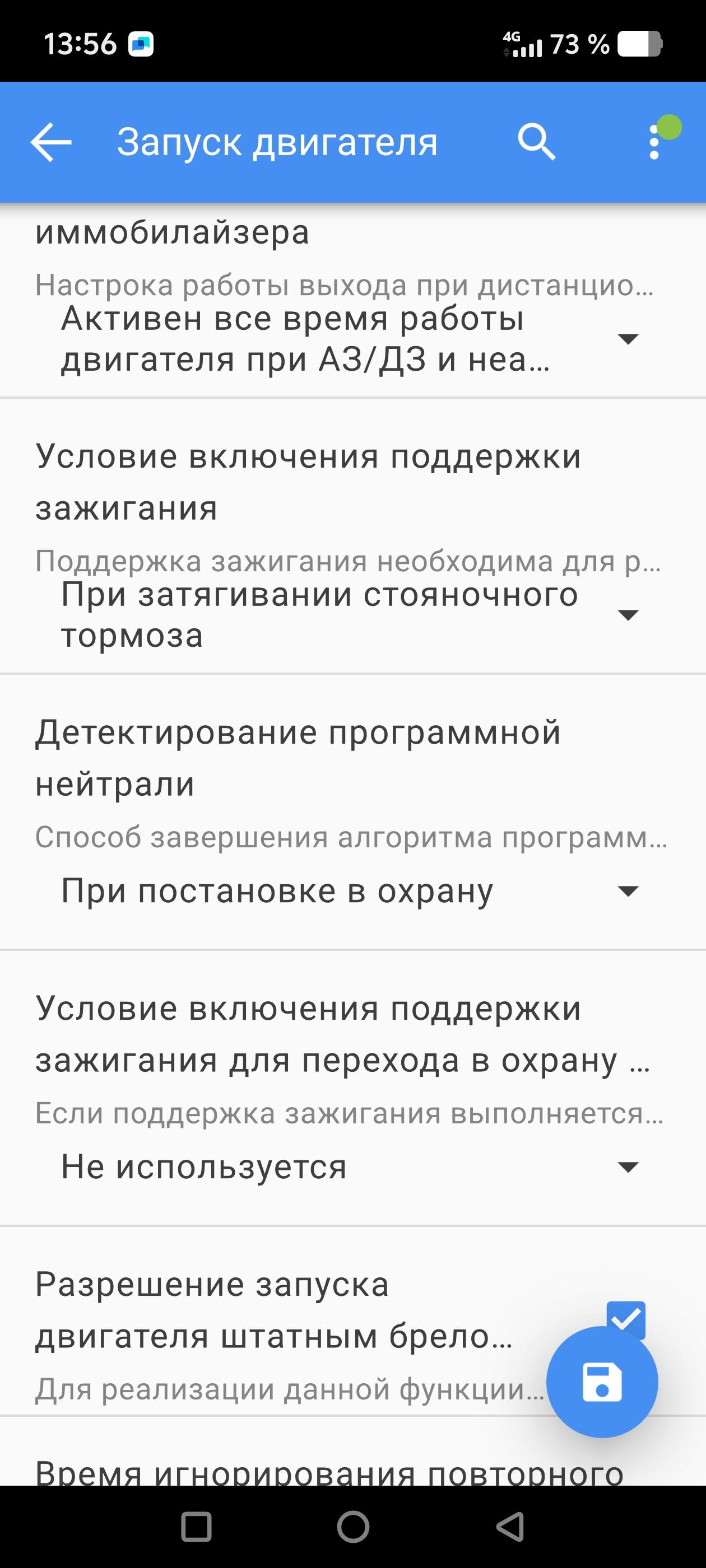Go back using the app bar arrow
This screenshot has height=1568, width=706.
click(51, 142)
